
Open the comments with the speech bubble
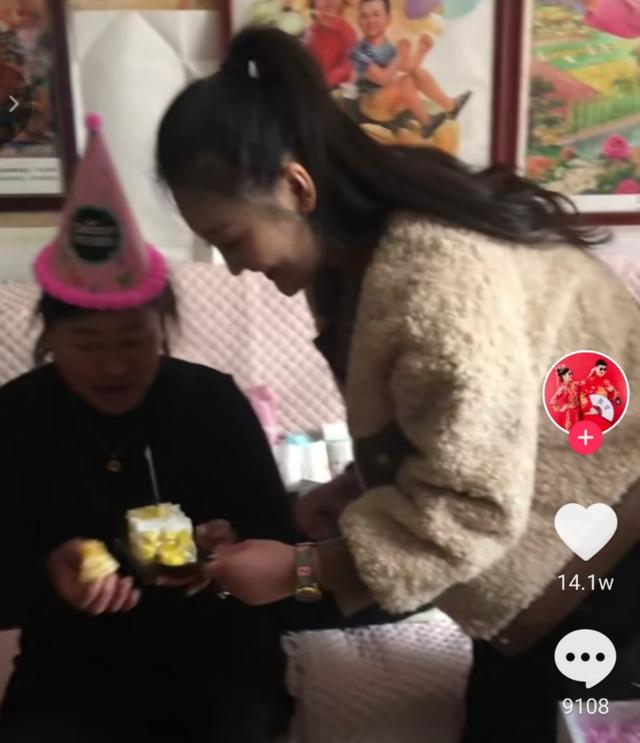coord(585,657)
